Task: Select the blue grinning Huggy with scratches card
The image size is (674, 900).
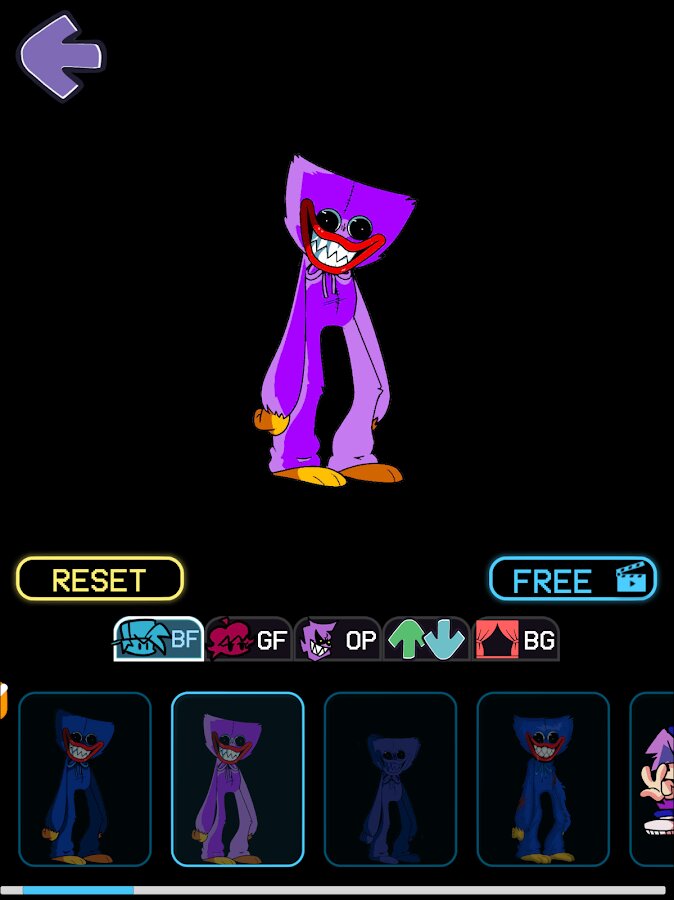Action: tap(543, 778)
